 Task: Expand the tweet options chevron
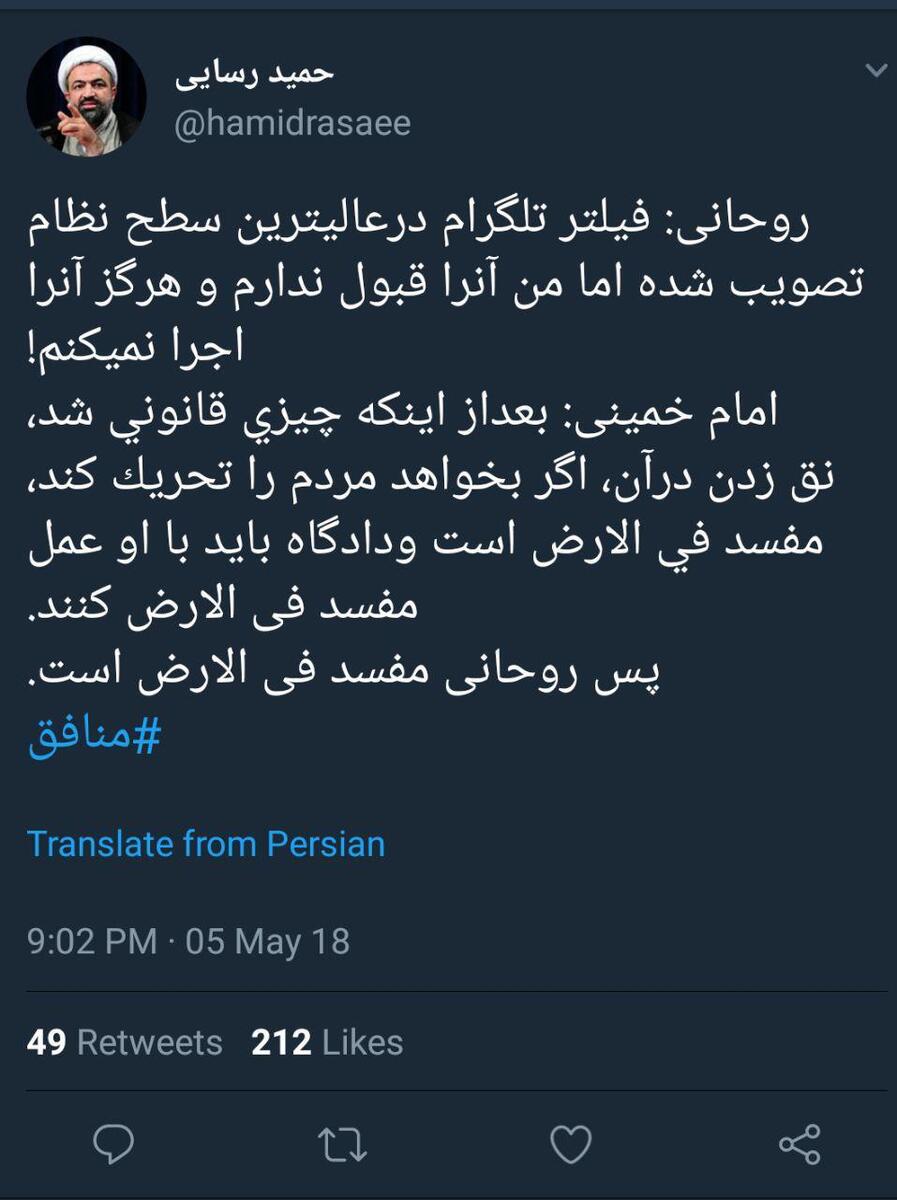coord(875,70)
